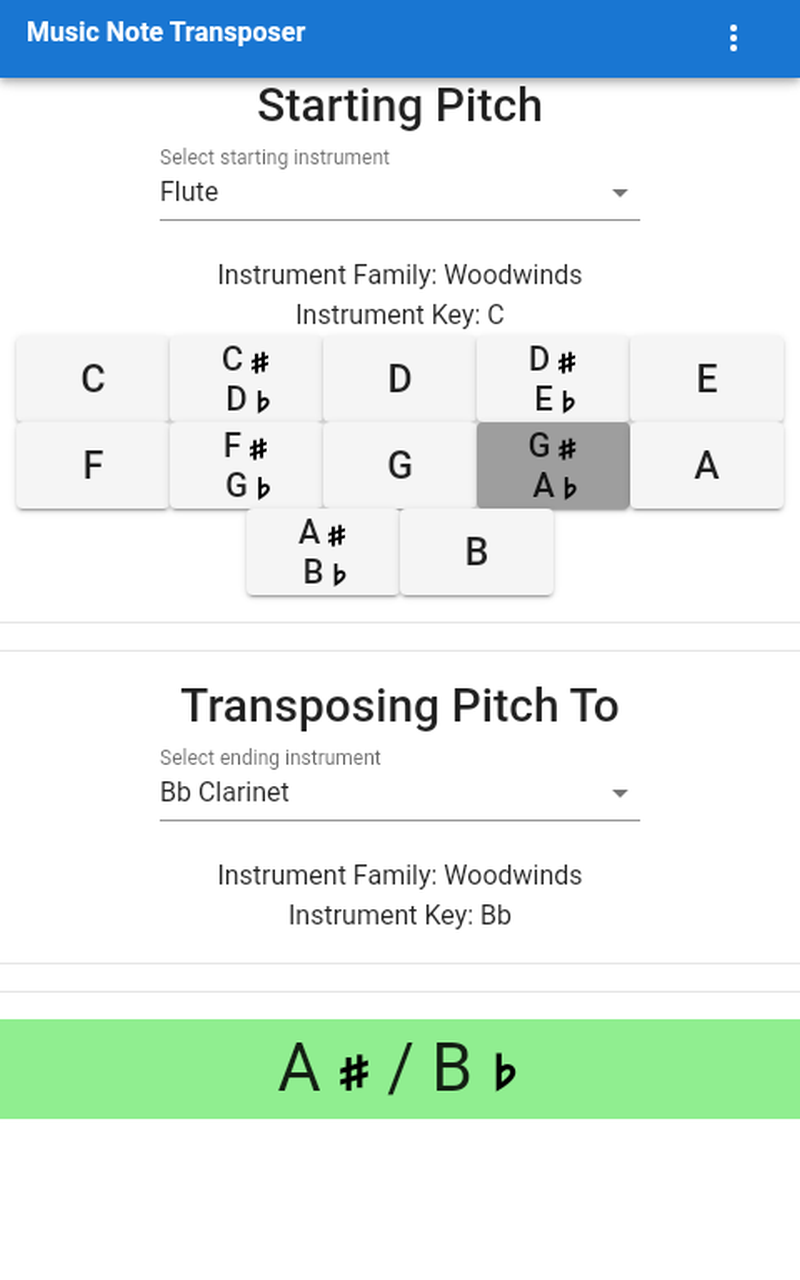Choose the A♯ / B♭ note button in the grid
800x1280 pixels.
[323, 552]
